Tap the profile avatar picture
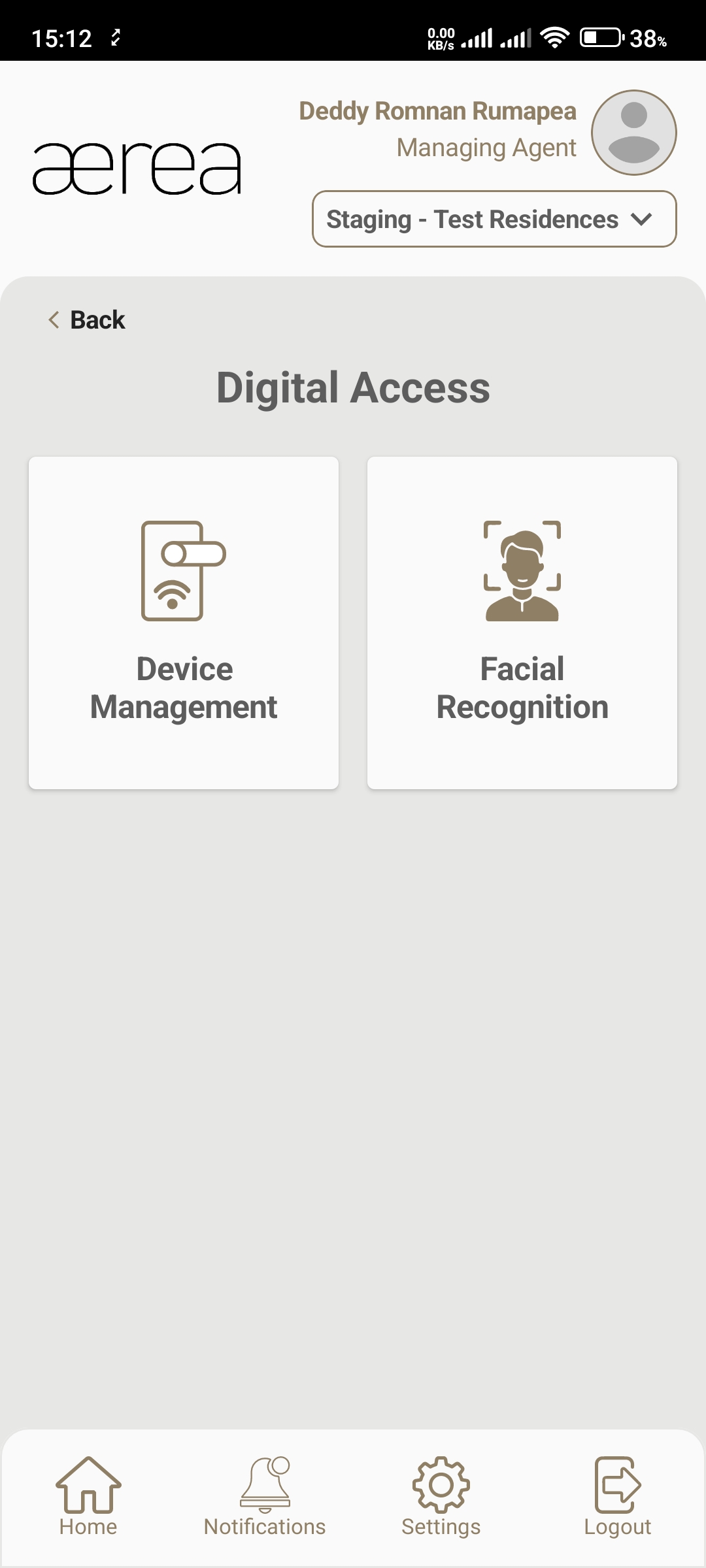This screenshot has height=1568, width=706. point(633,133)
